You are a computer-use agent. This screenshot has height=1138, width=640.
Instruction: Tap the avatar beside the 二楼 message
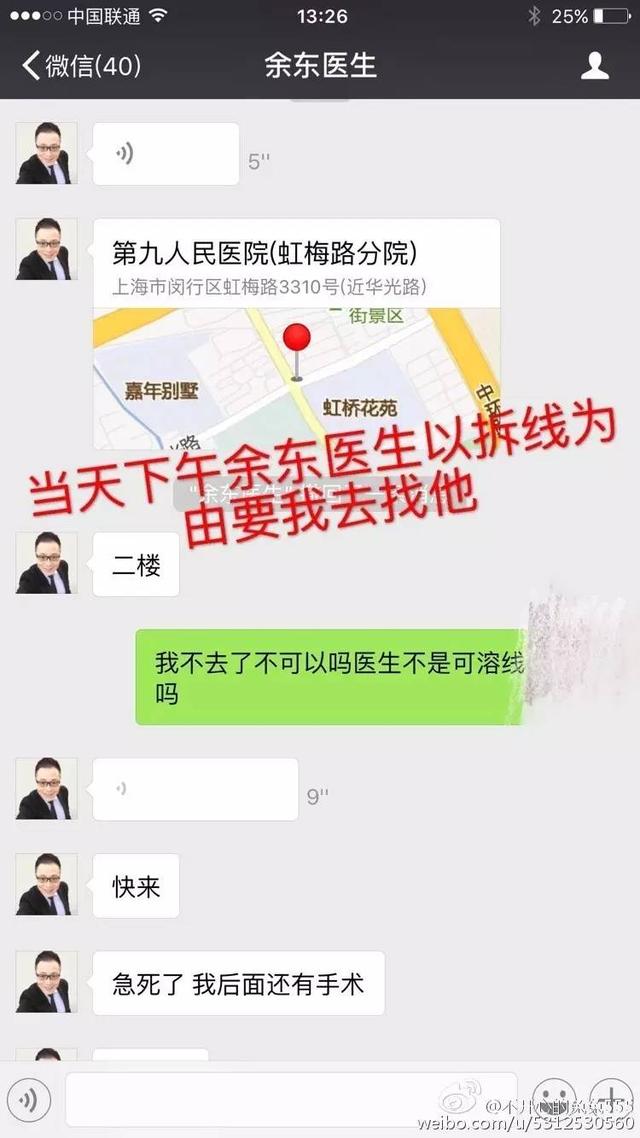click(47, 563)
